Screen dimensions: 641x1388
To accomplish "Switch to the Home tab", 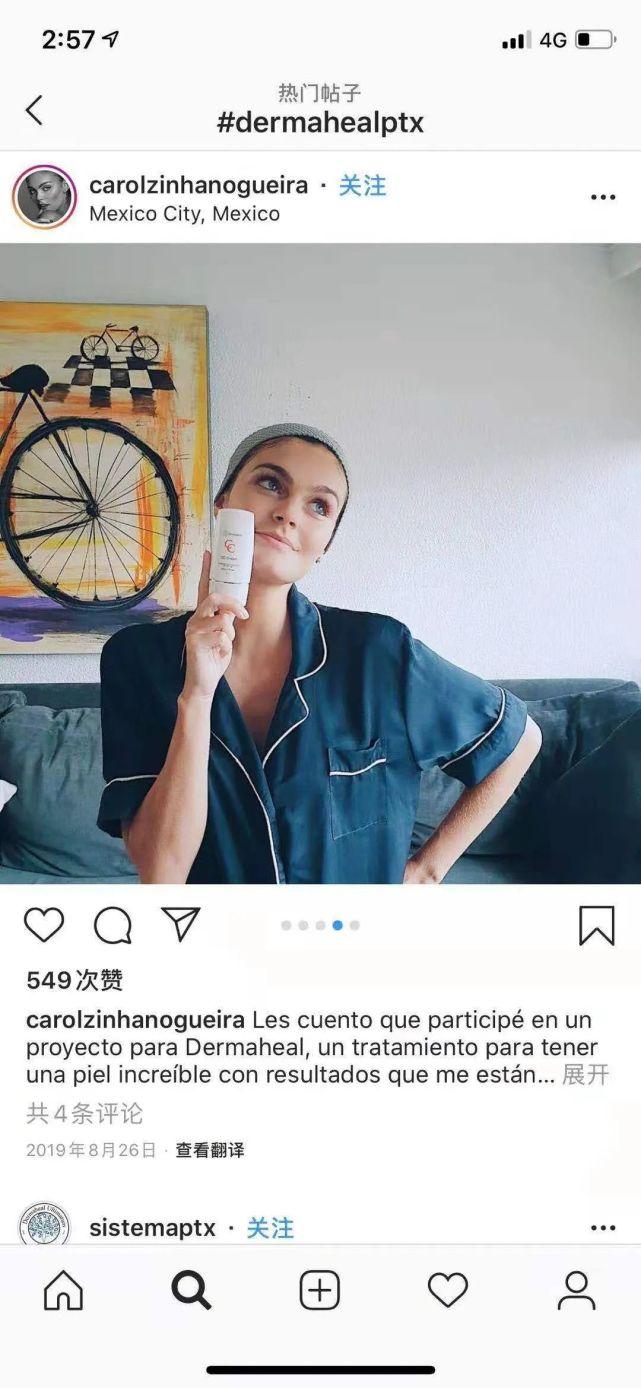I will pos(63,1290).
